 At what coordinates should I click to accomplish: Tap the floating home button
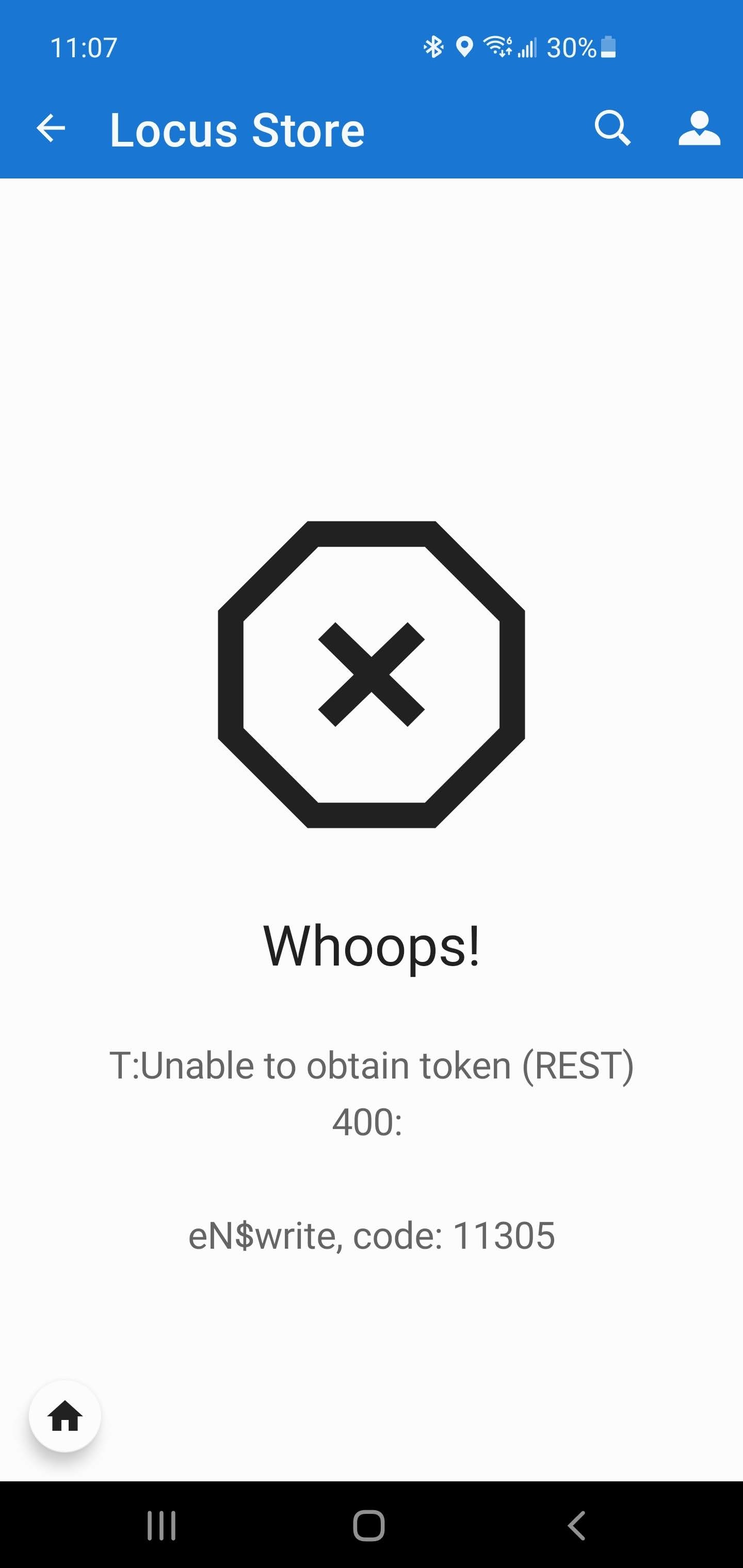point(65,1416)
